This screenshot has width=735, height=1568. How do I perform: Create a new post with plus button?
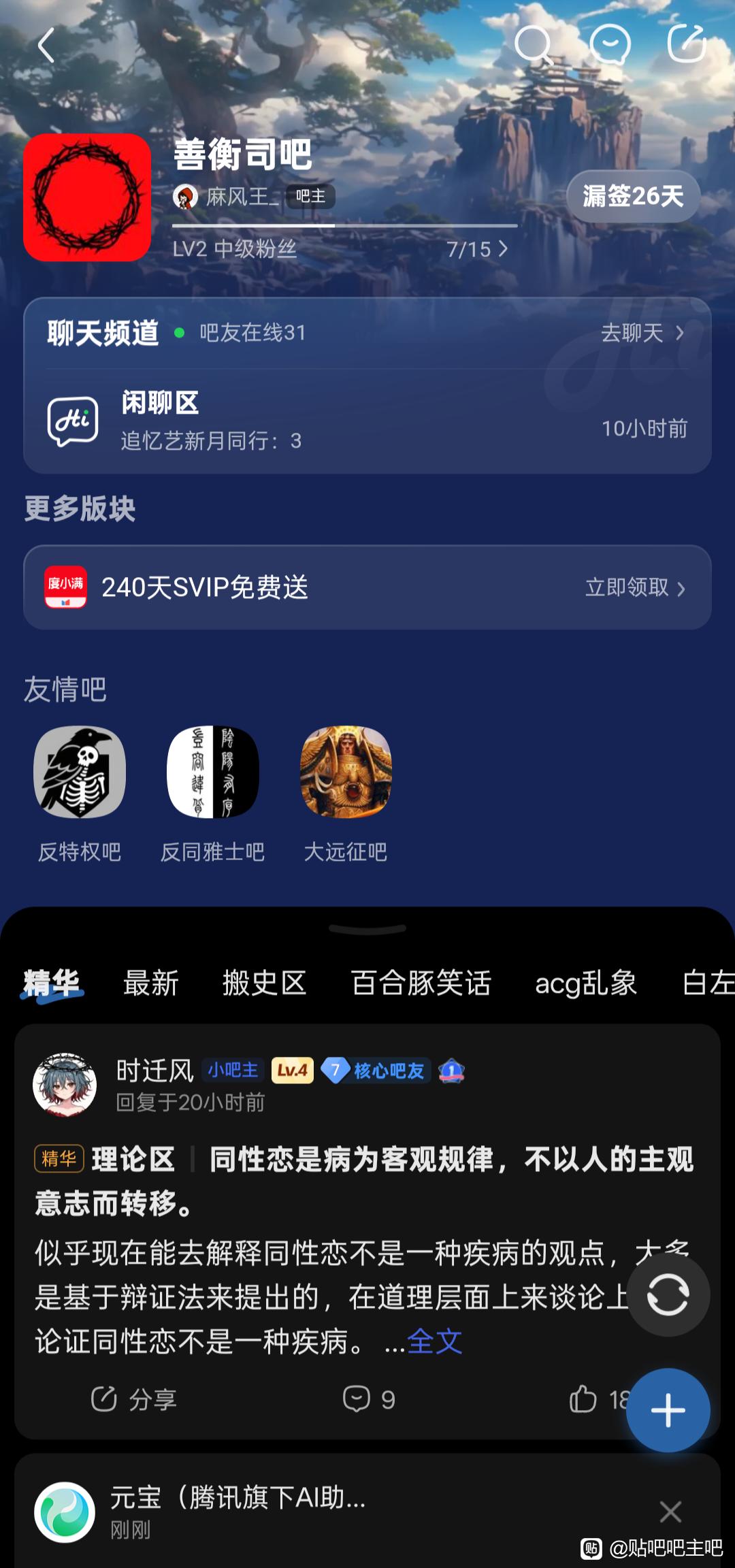click(x=668, y=1410)
